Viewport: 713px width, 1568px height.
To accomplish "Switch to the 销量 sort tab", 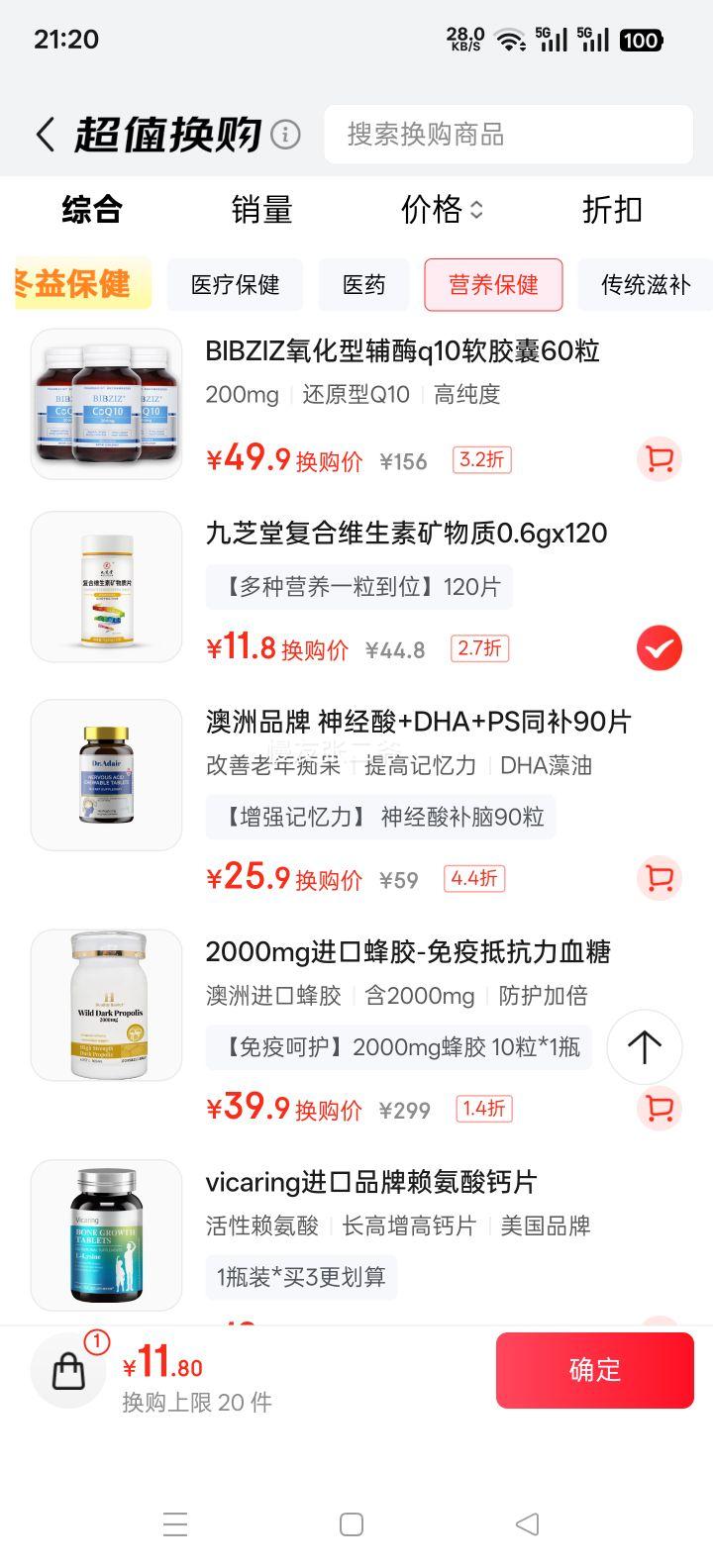I will [260, 210].
